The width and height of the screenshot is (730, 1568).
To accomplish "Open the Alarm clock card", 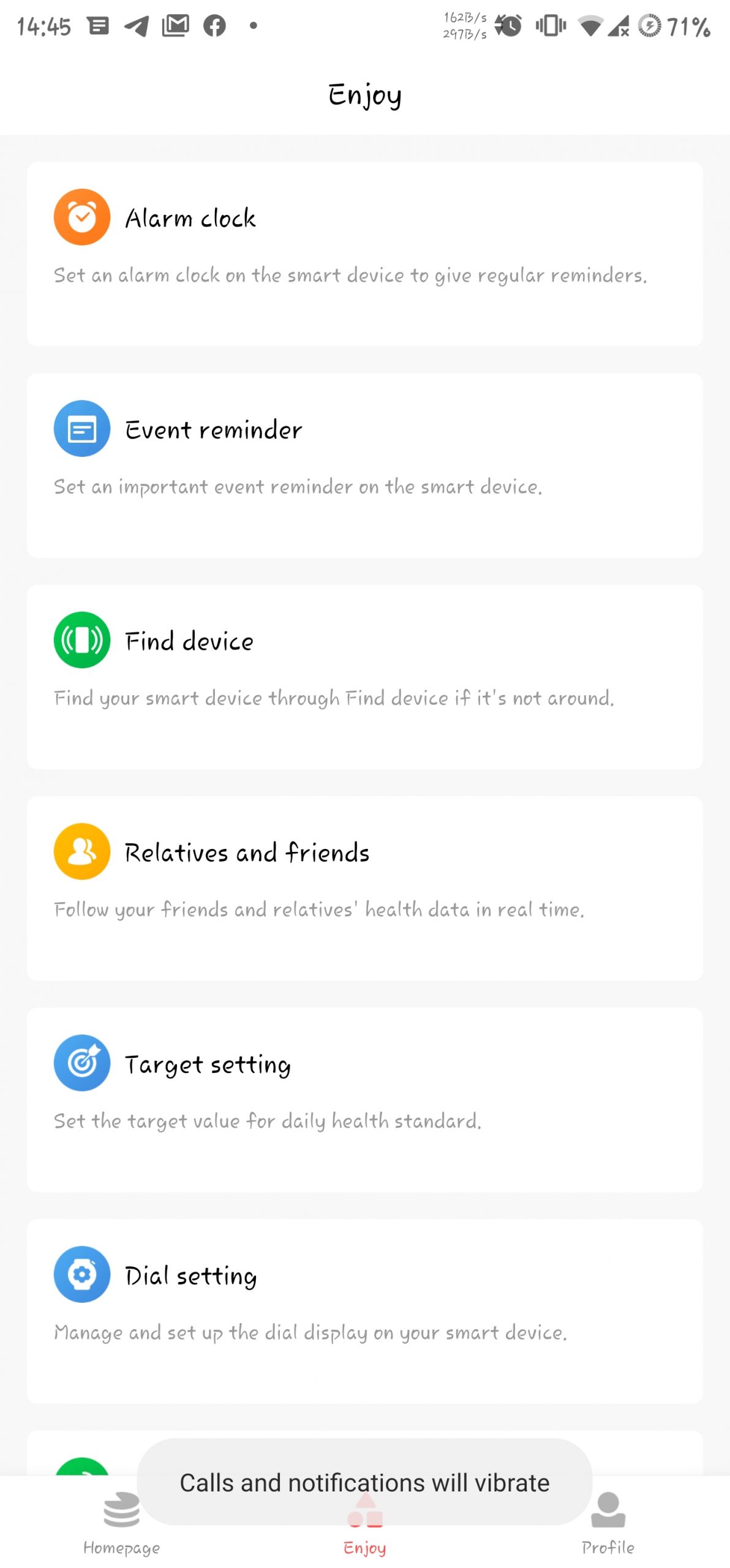I will tap(364, 254).
